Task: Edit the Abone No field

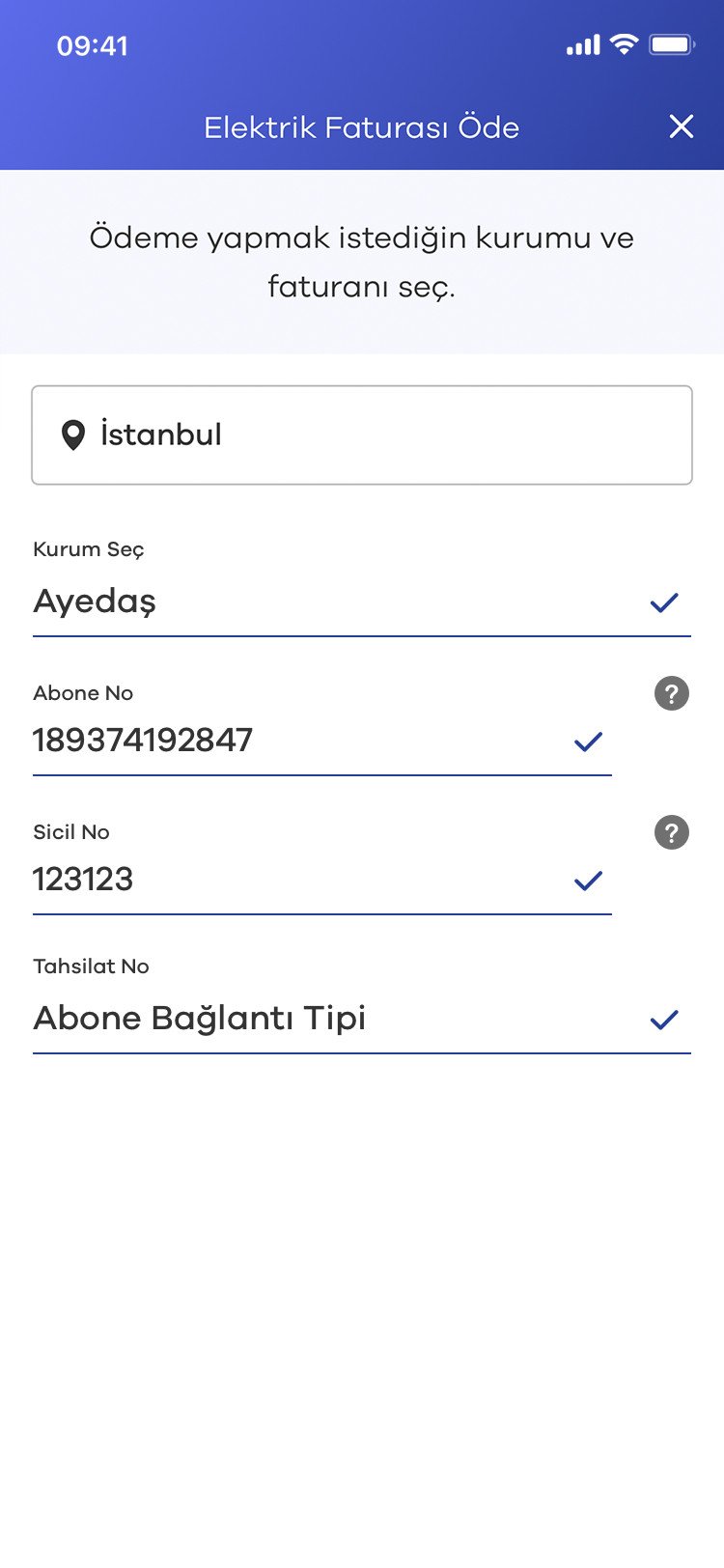Action: (322, 742)
